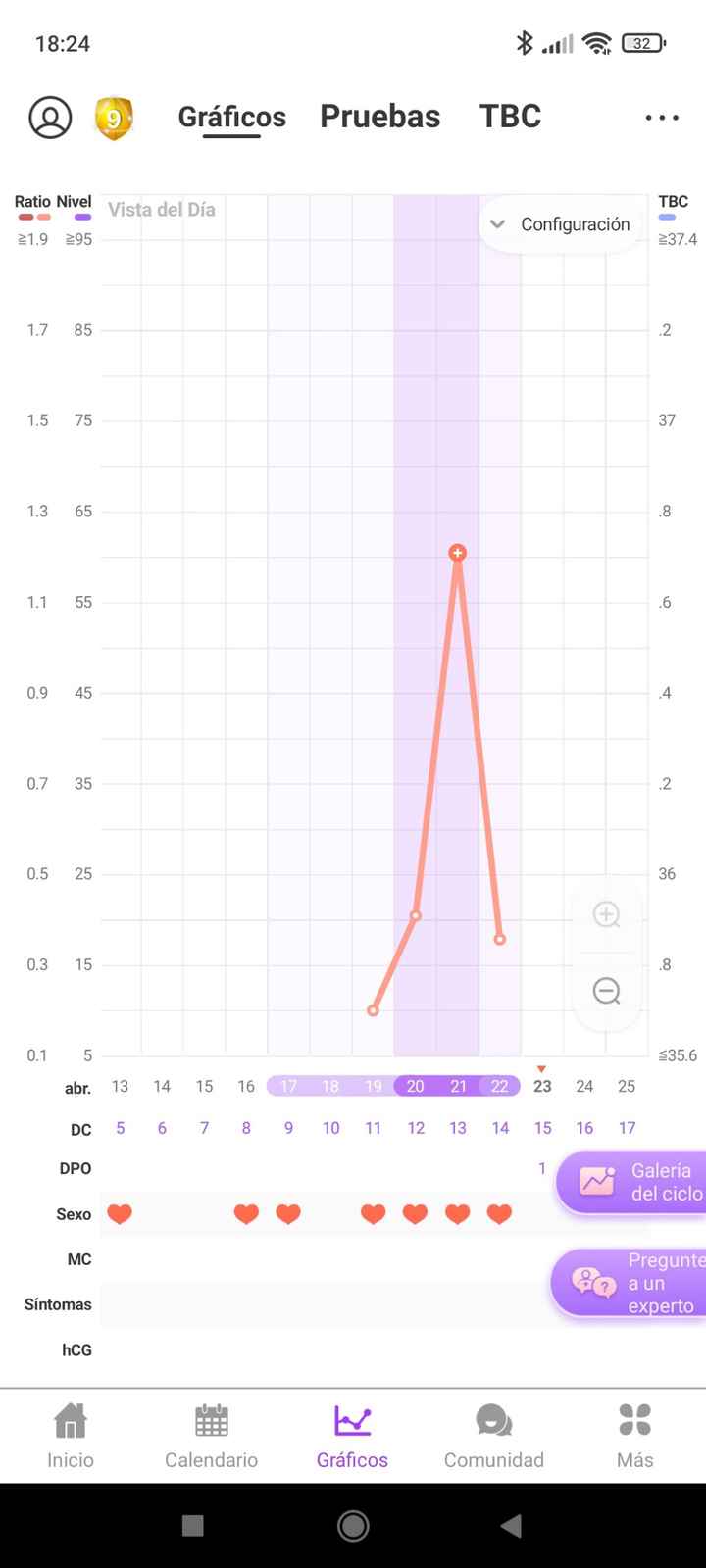This screenshot has width=706, height=1568.
Task: Open the Calendario tab
Action: [x=211, y=1436]
